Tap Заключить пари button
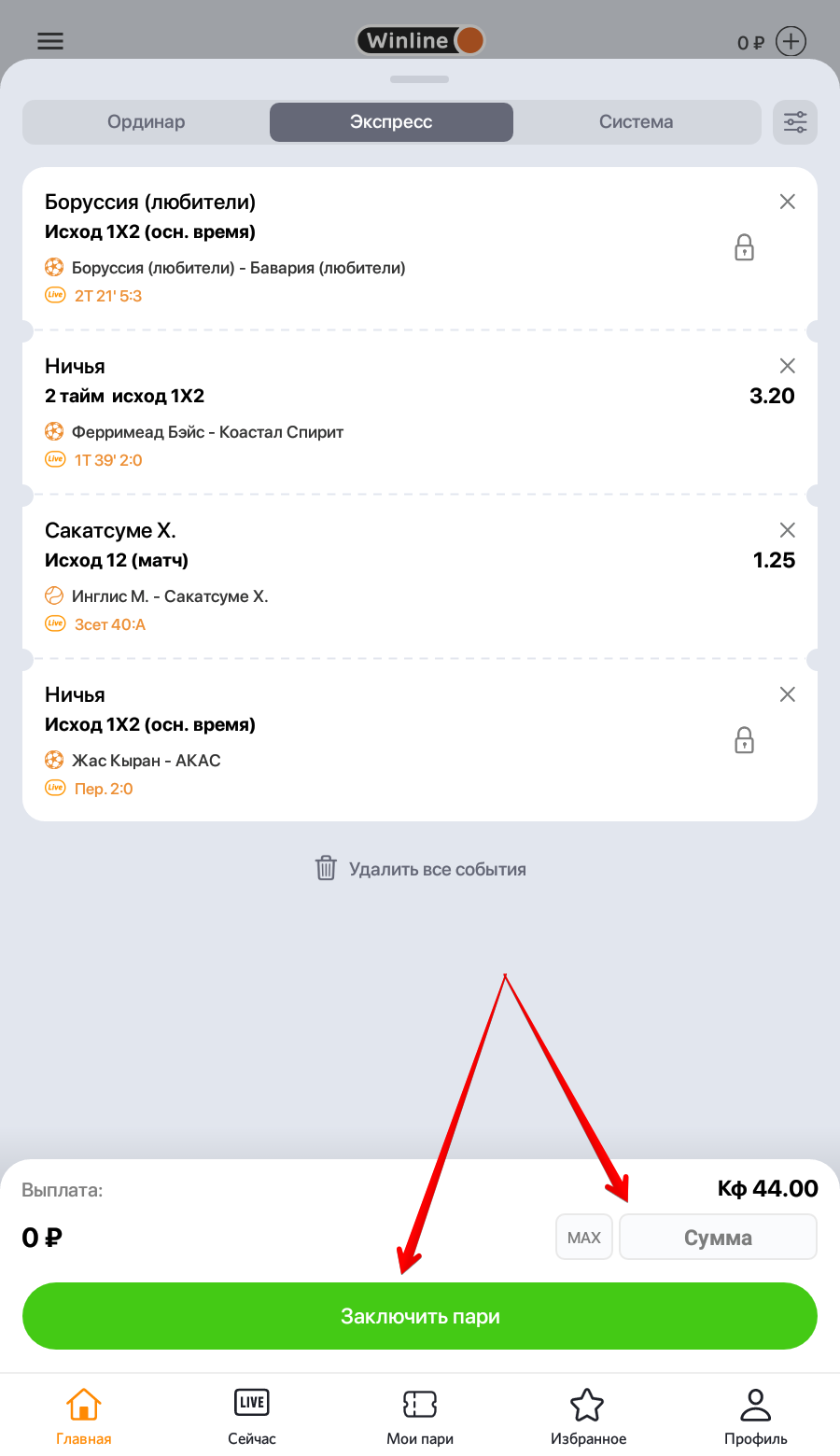Image resolution: width=840 pixels, height=1456 pixels. tap(420, 1316)
